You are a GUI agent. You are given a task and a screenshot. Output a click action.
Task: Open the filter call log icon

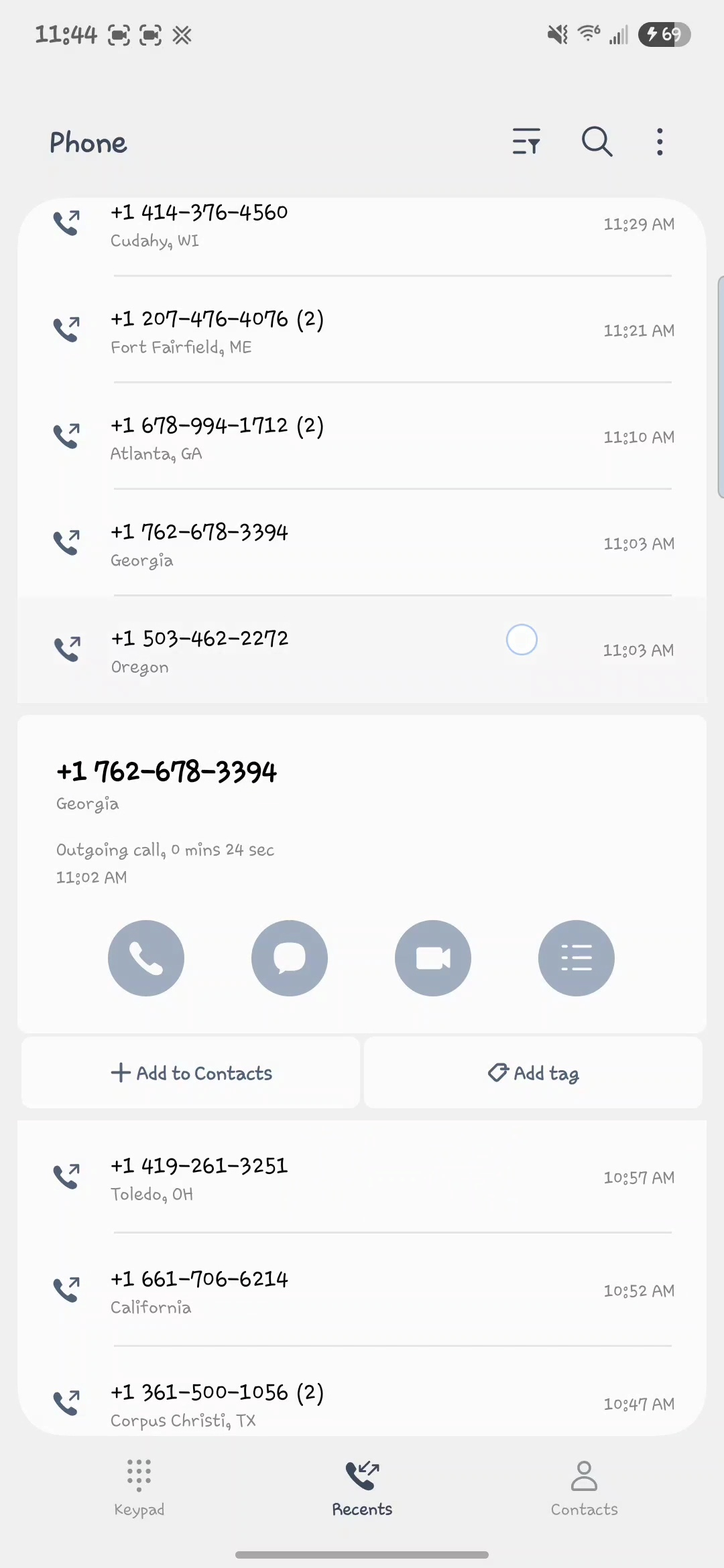(x=526, y=141)
